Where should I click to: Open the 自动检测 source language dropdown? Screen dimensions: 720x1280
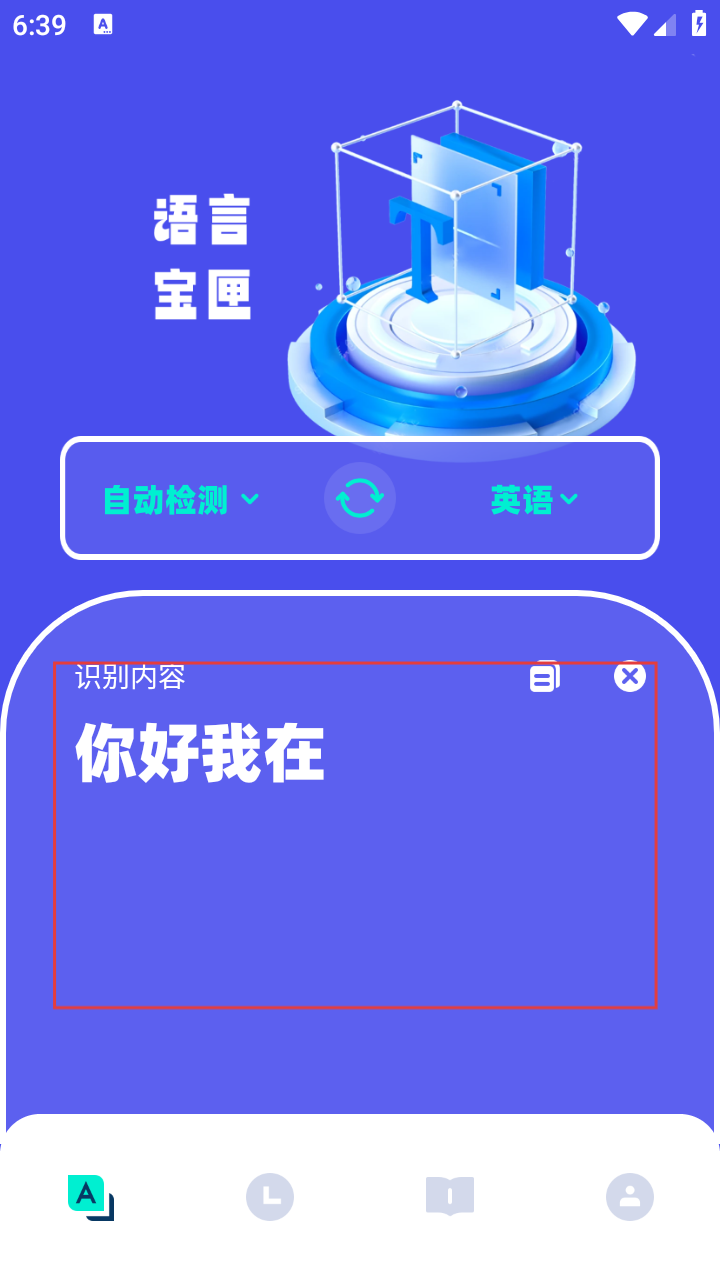(181, 499)
